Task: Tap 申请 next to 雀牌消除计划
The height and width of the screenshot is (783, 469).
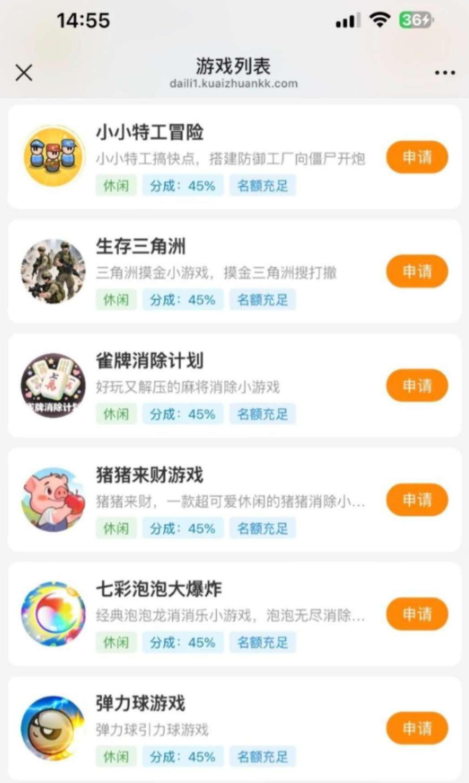Action: pos(417,386)
